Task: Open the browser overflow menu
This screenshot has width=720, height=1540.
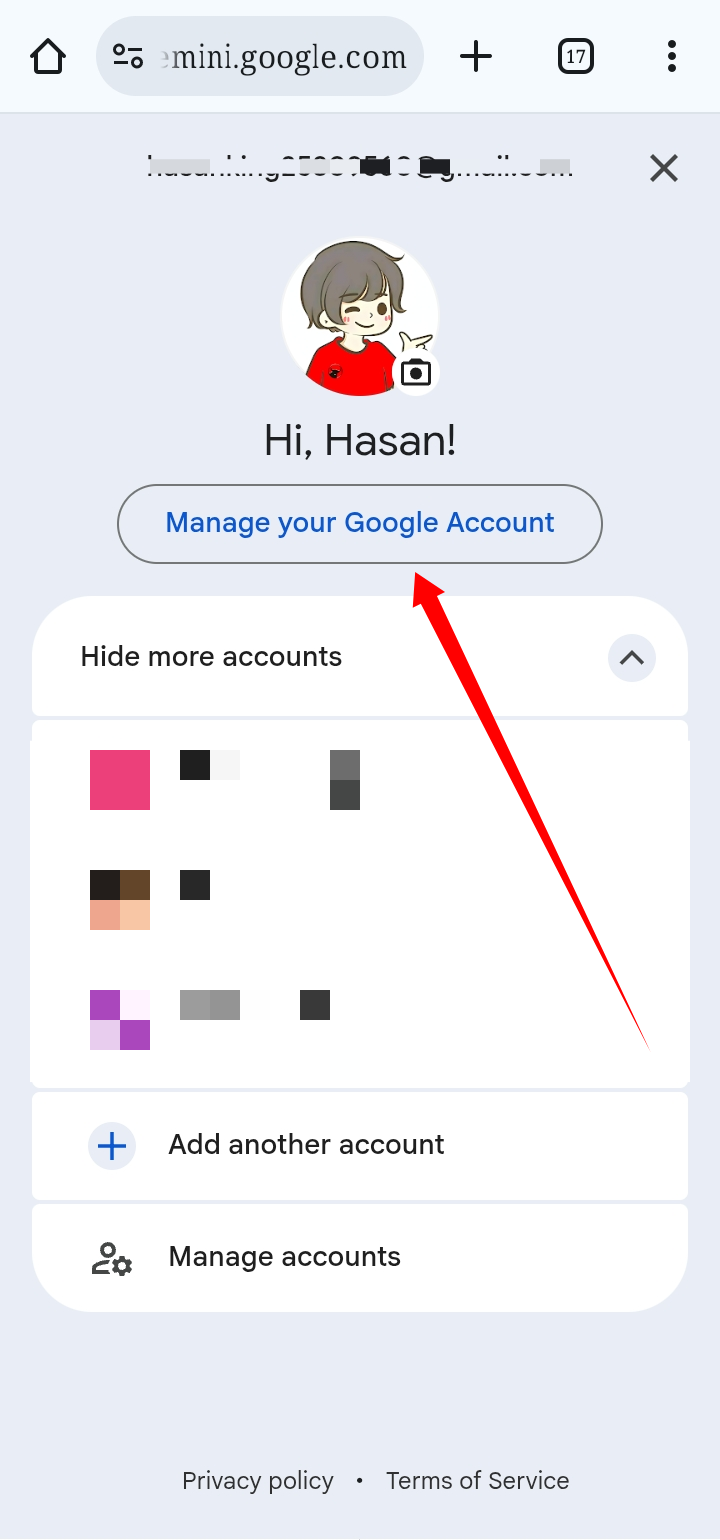Action: (x=672, y=56)
